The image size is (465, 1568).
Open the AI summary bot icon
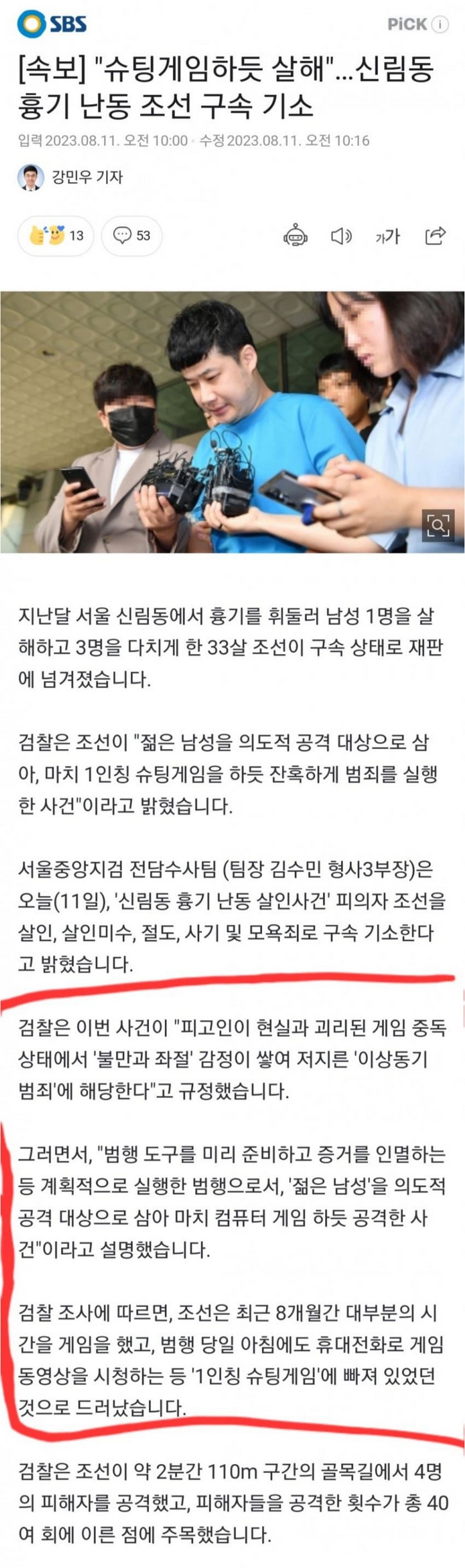[x=295, y=236]
